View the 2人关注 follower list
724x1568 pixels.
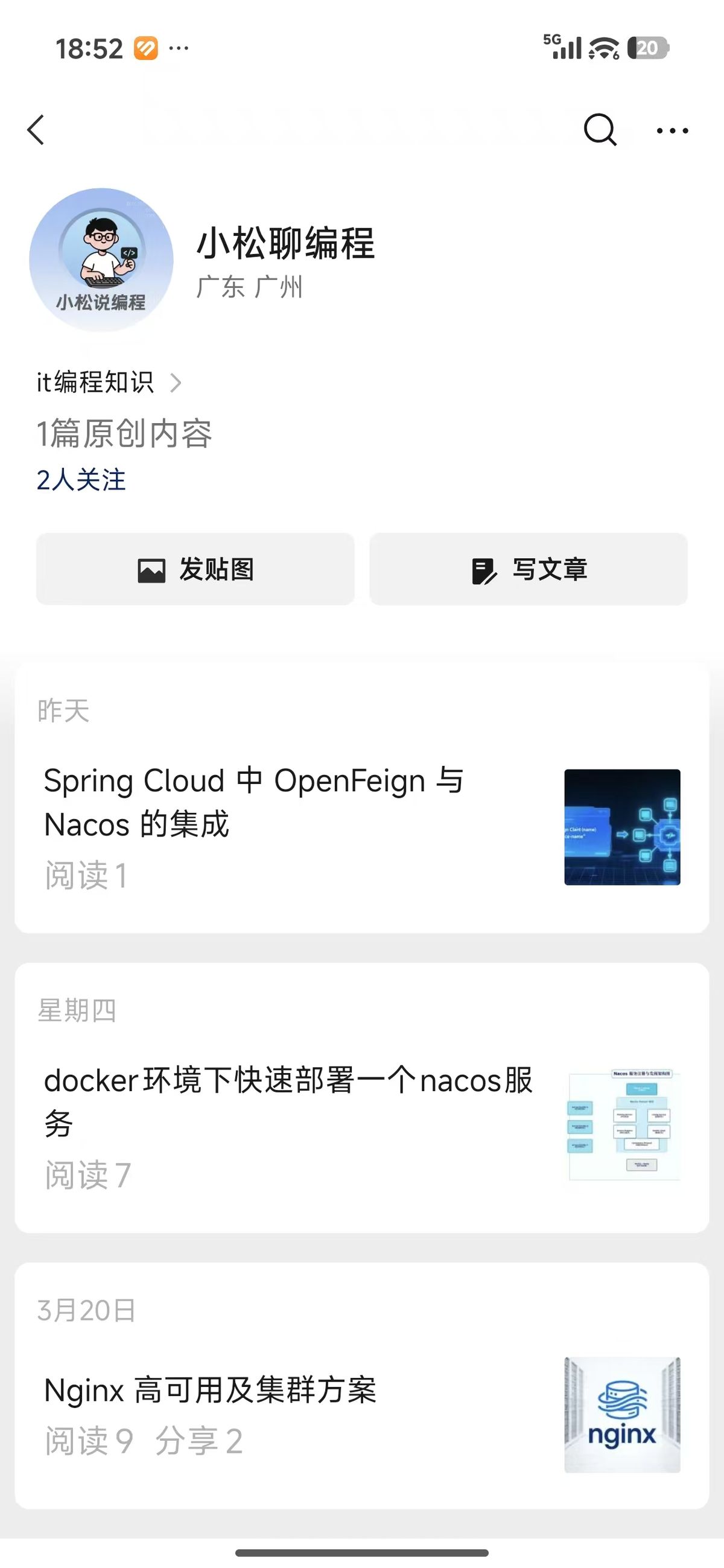81,480
